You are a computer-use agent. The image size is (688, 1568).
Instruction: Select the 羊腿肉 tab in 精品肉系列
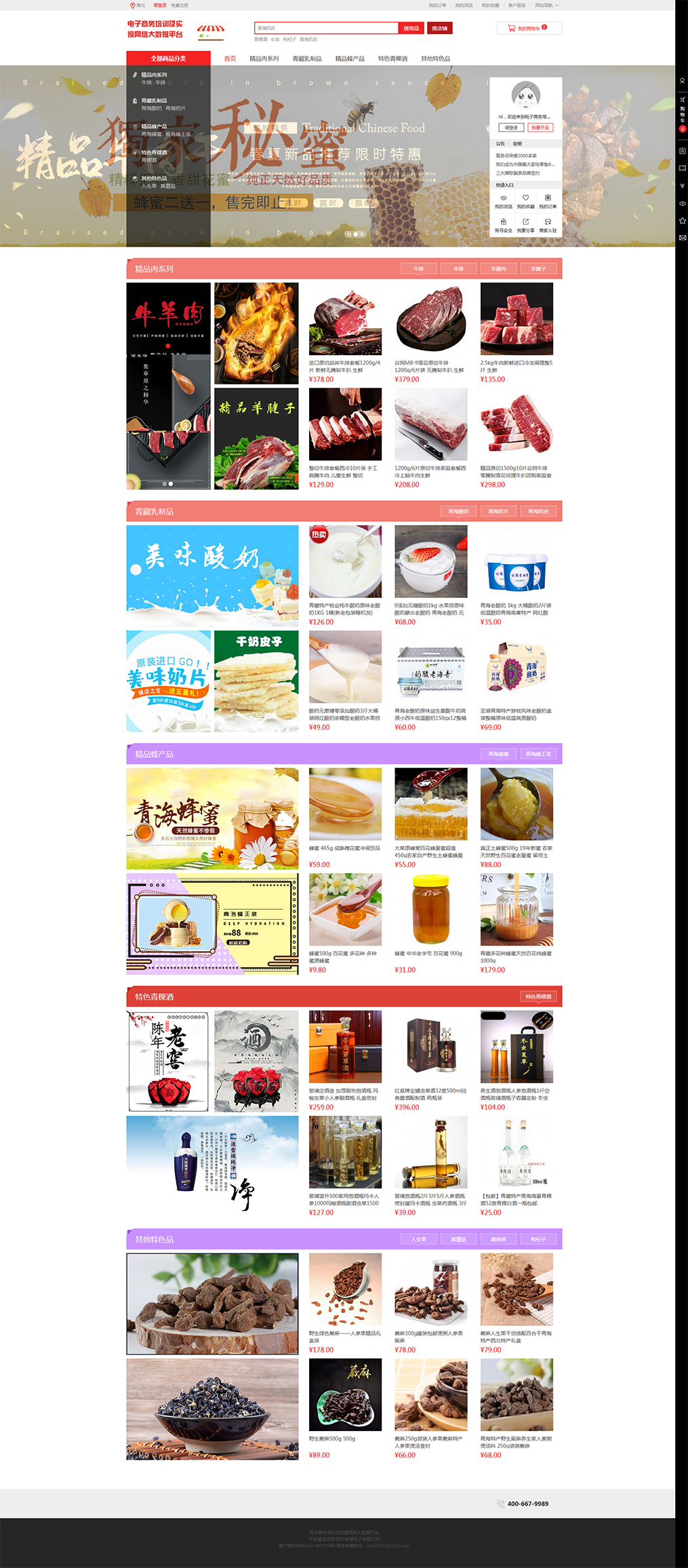(498, 268)
